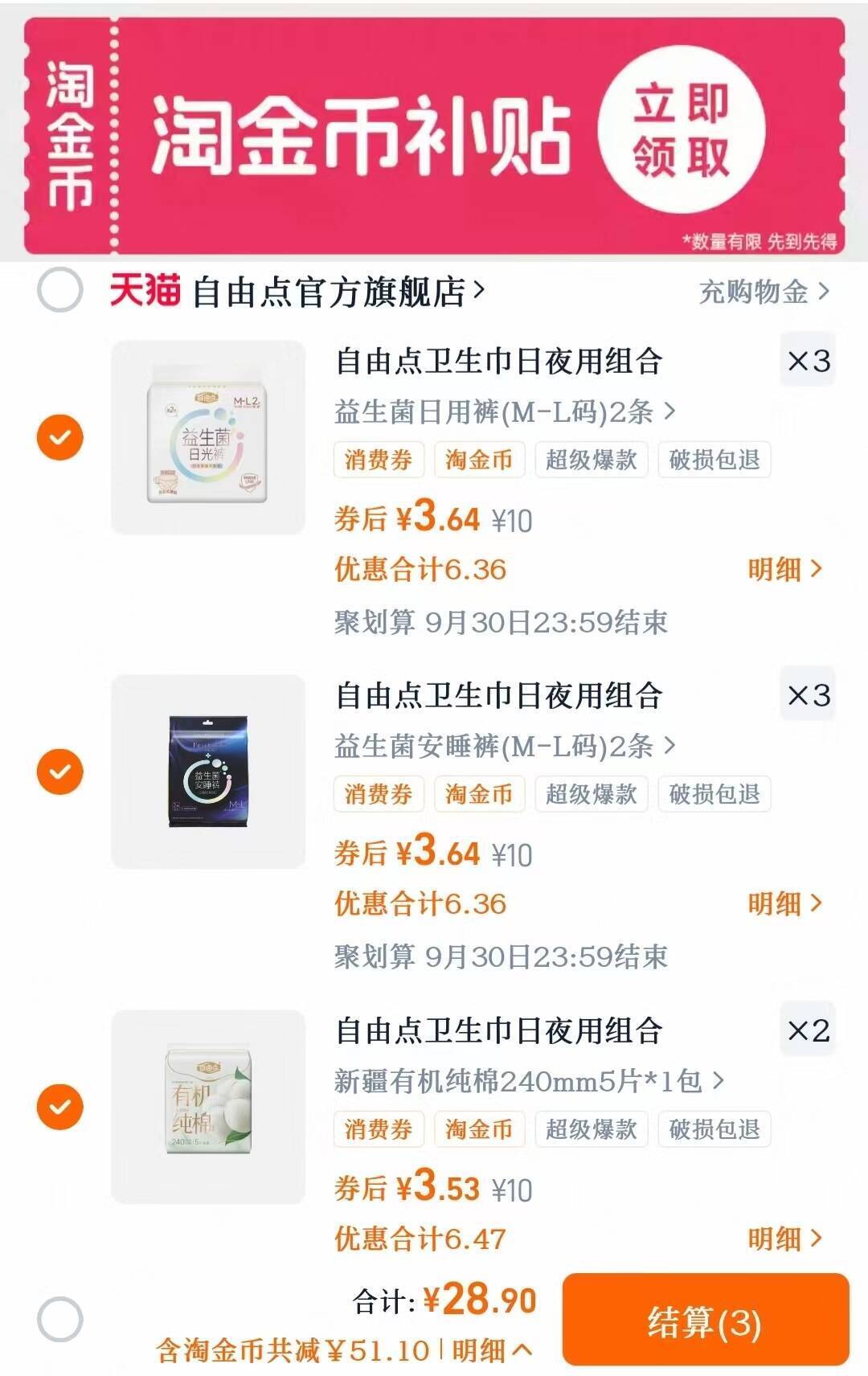Viewport: 868px width, 1376px height.
Task: Tap the 淘金币 badge on the 安睡裤 item
Action: [x=480, y=794]
